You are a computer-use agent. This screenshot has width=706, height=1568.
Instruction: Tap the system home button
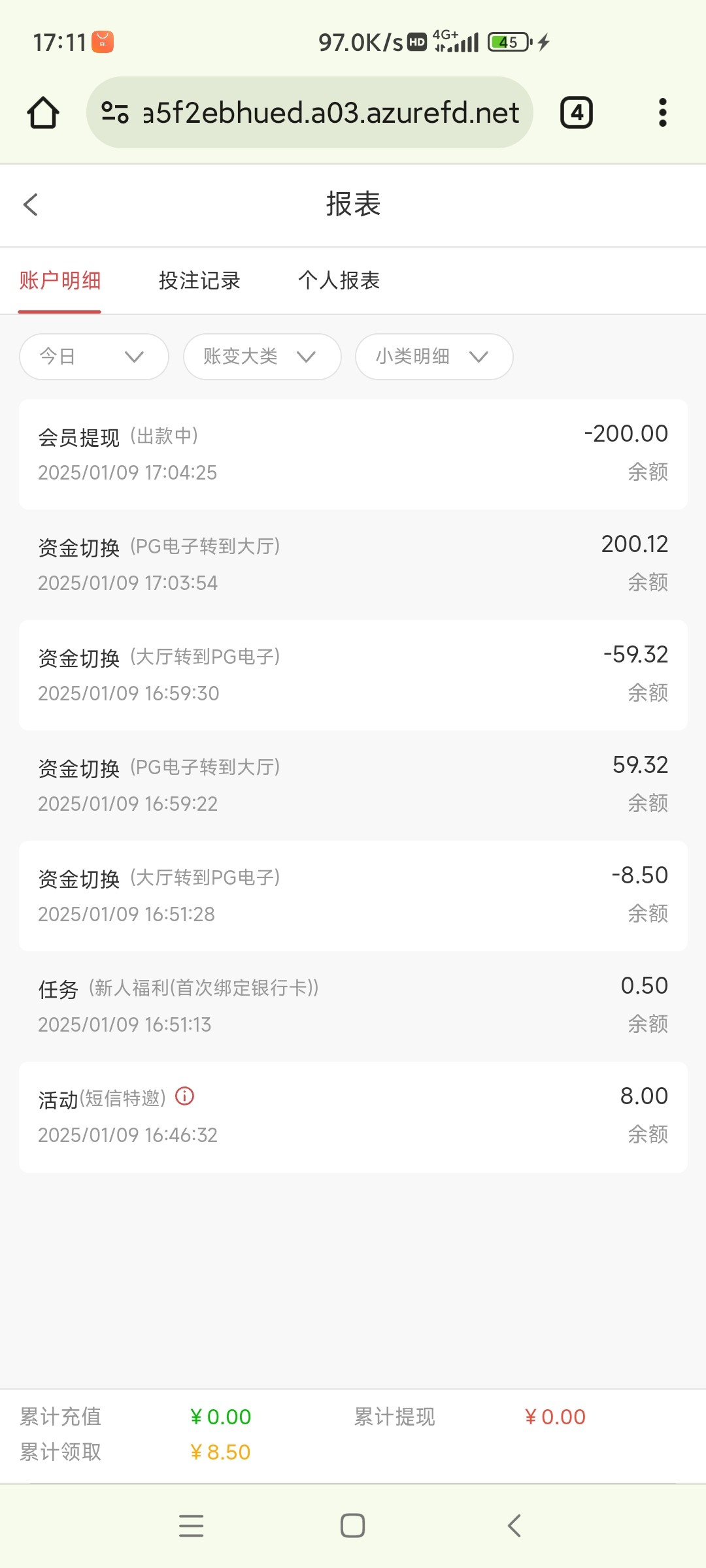point(353,1526)
